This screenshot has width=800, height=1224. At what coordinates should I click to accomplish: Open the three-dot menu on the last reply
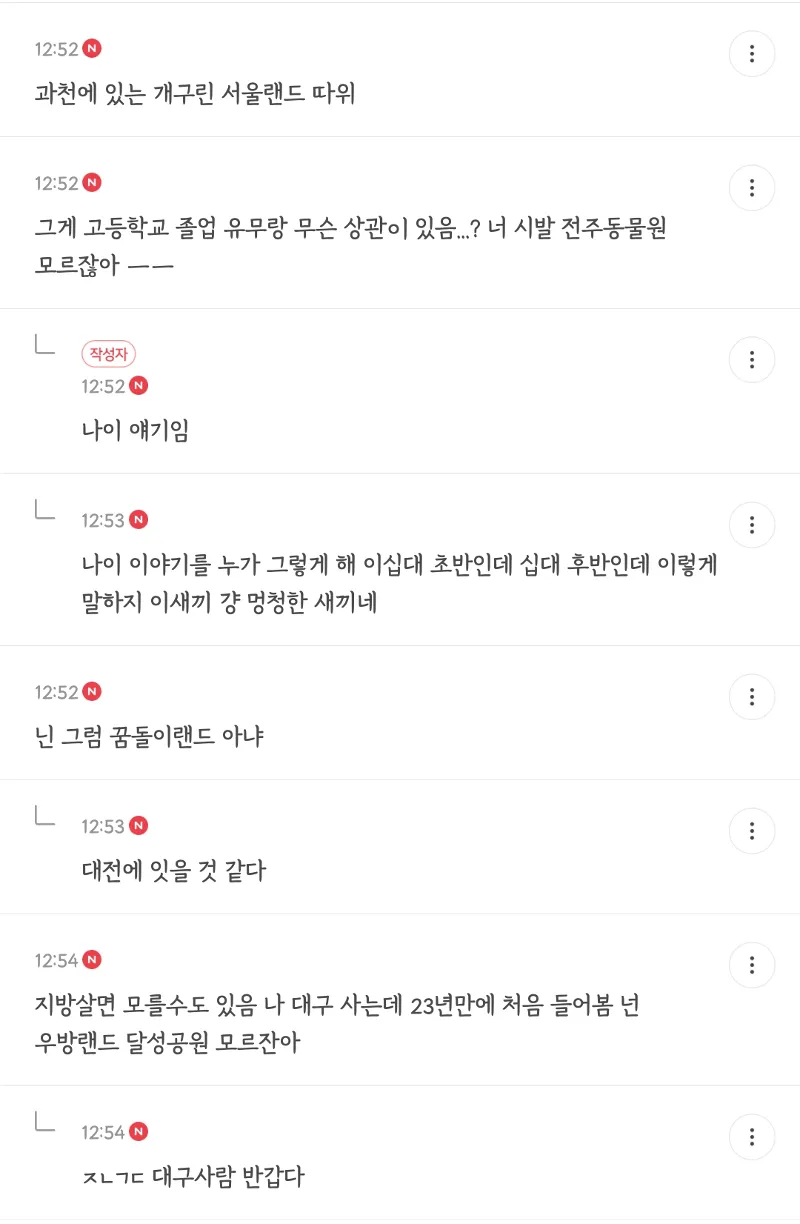[751, 1136]
